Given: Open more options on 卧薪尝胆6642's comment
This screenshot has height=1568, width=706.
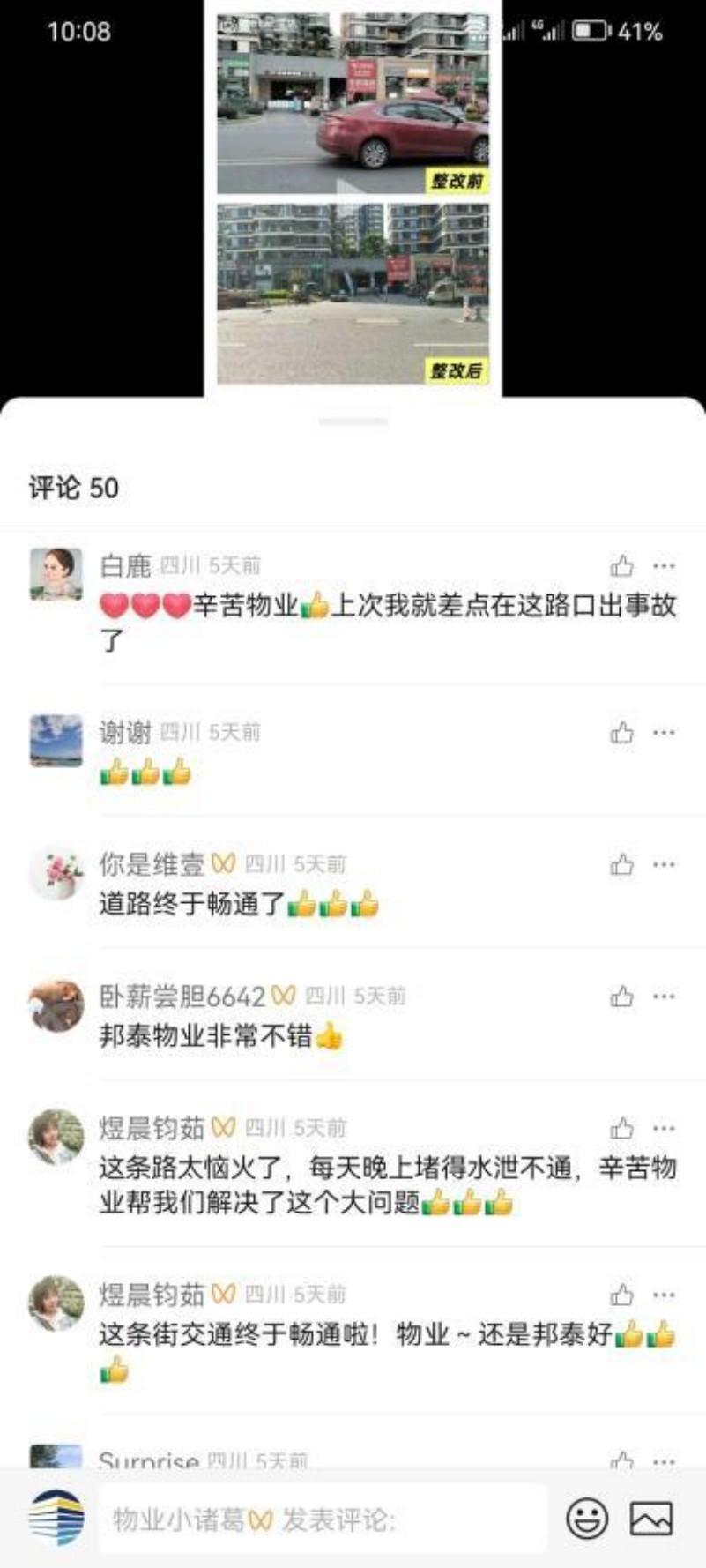Looking at the screenshot, I should click(x=664, y=997).
